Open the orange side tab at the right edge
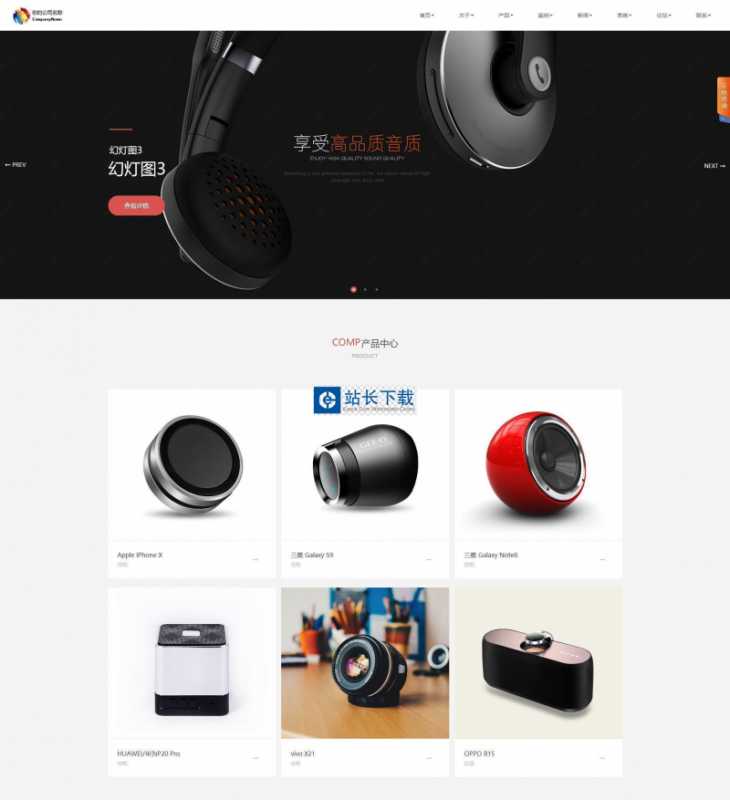Screen dimensions: 730x800 pos(723,99)
